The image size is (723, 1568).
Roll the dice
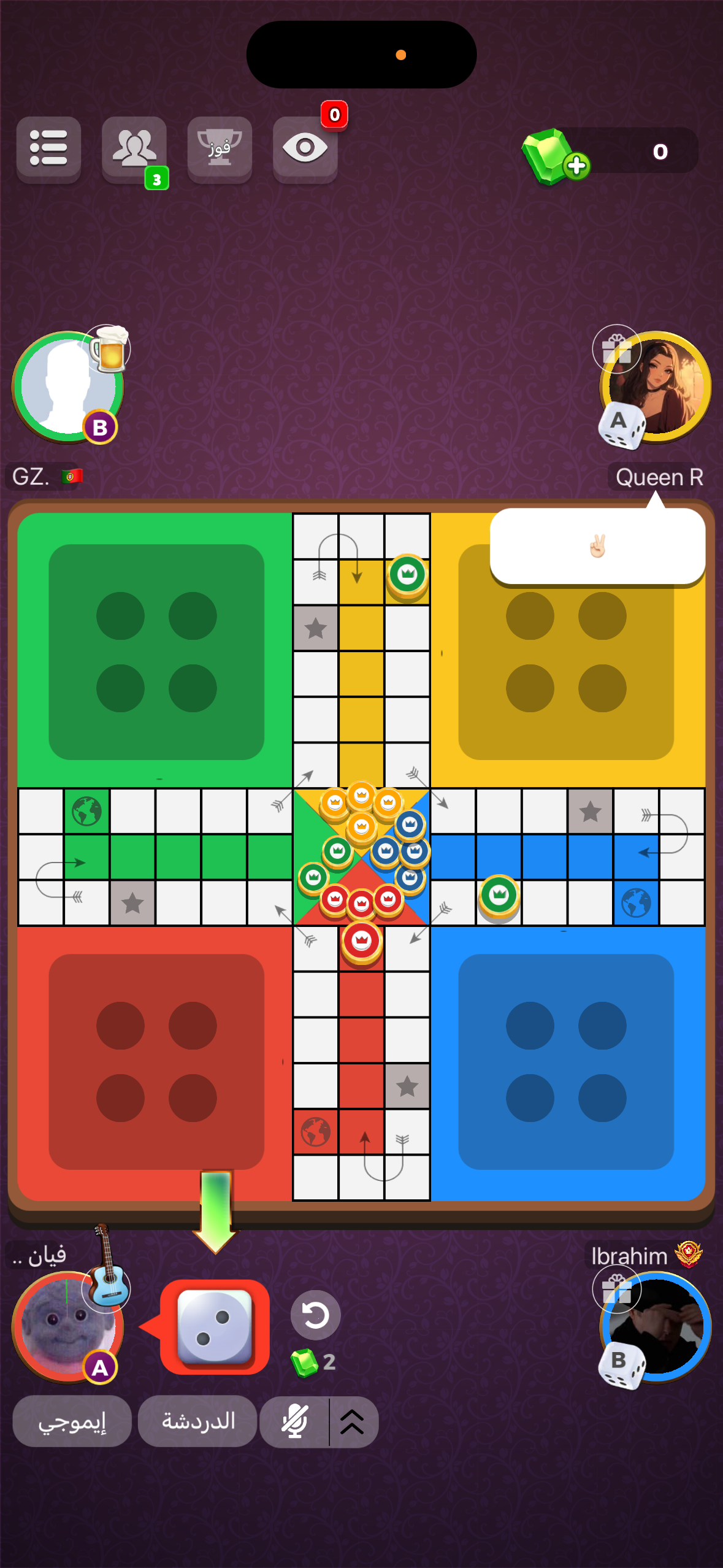[x=215, y=1326]
